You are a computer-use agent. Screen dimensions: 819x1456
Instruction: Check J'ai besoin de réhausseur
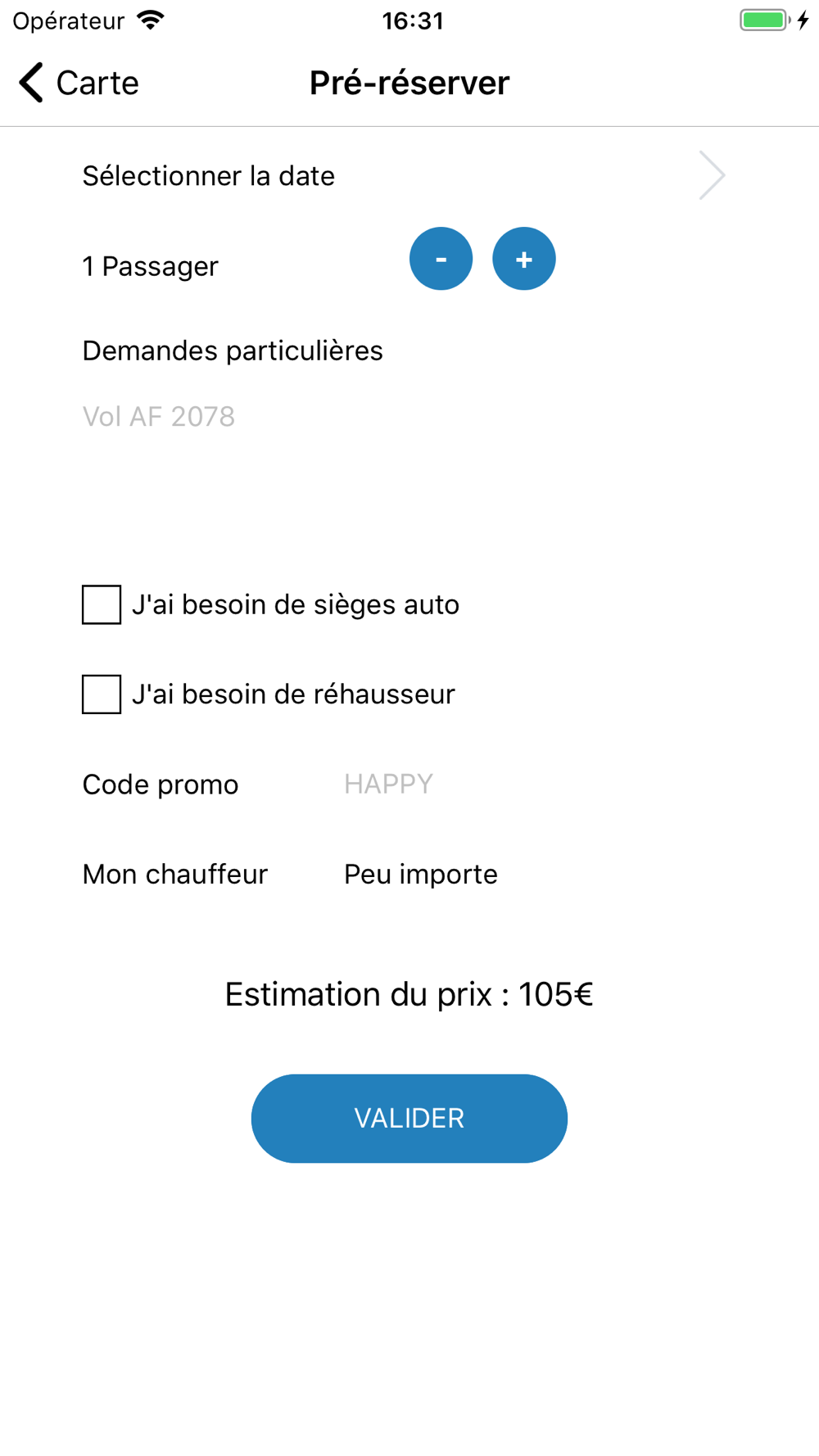(x=102, y=694)
